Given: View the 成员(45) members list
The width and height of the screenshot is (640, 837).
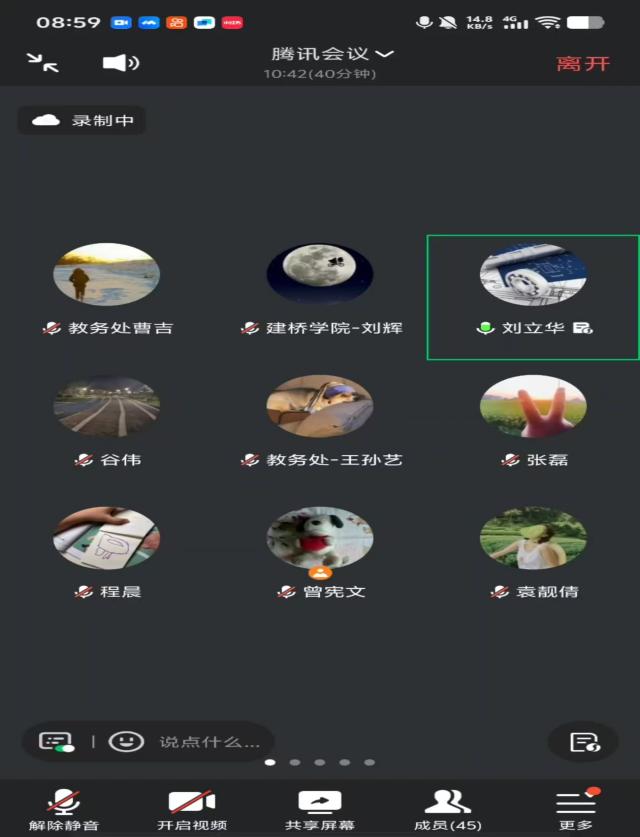Looking at the screenshot, I should point(447,809).
